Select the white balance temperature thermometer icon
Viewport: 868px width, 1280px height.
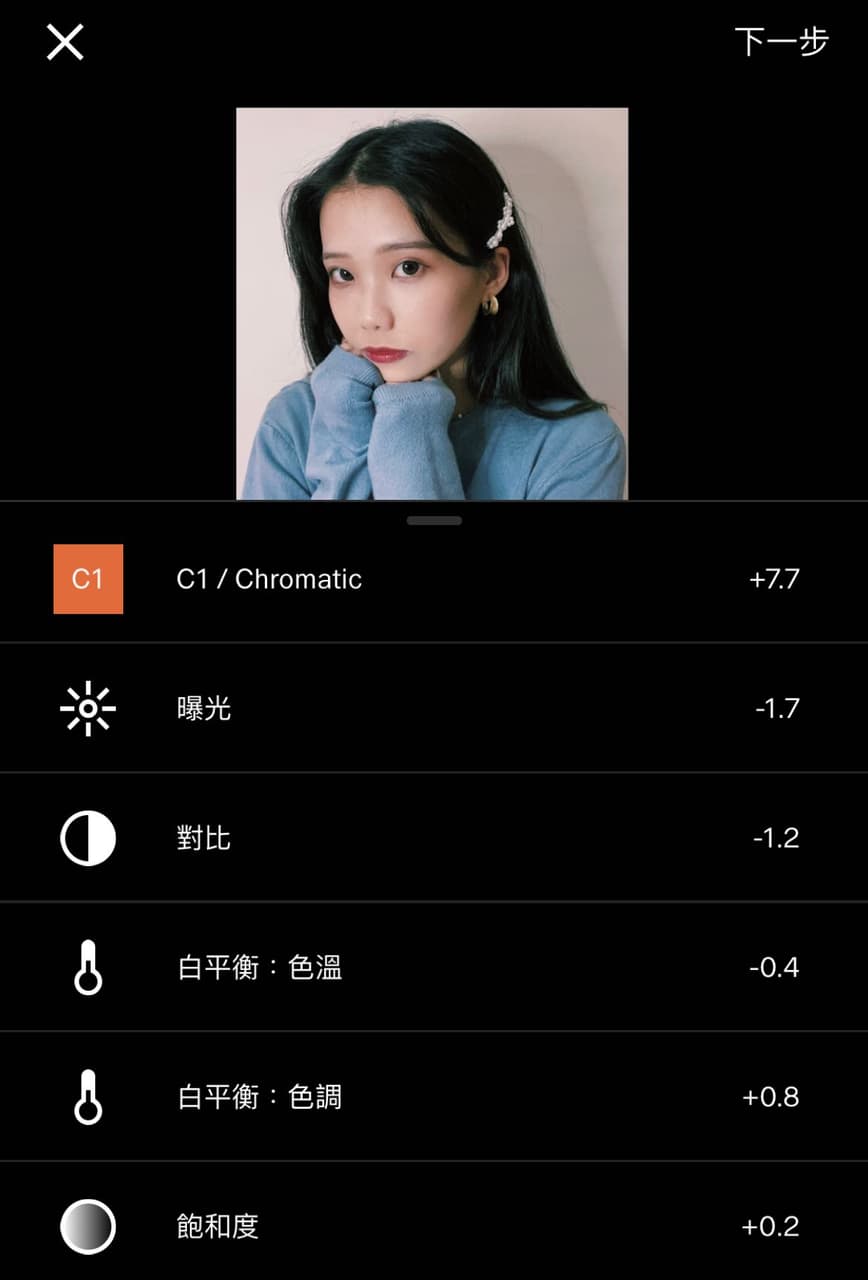click(x=88, y=966)
